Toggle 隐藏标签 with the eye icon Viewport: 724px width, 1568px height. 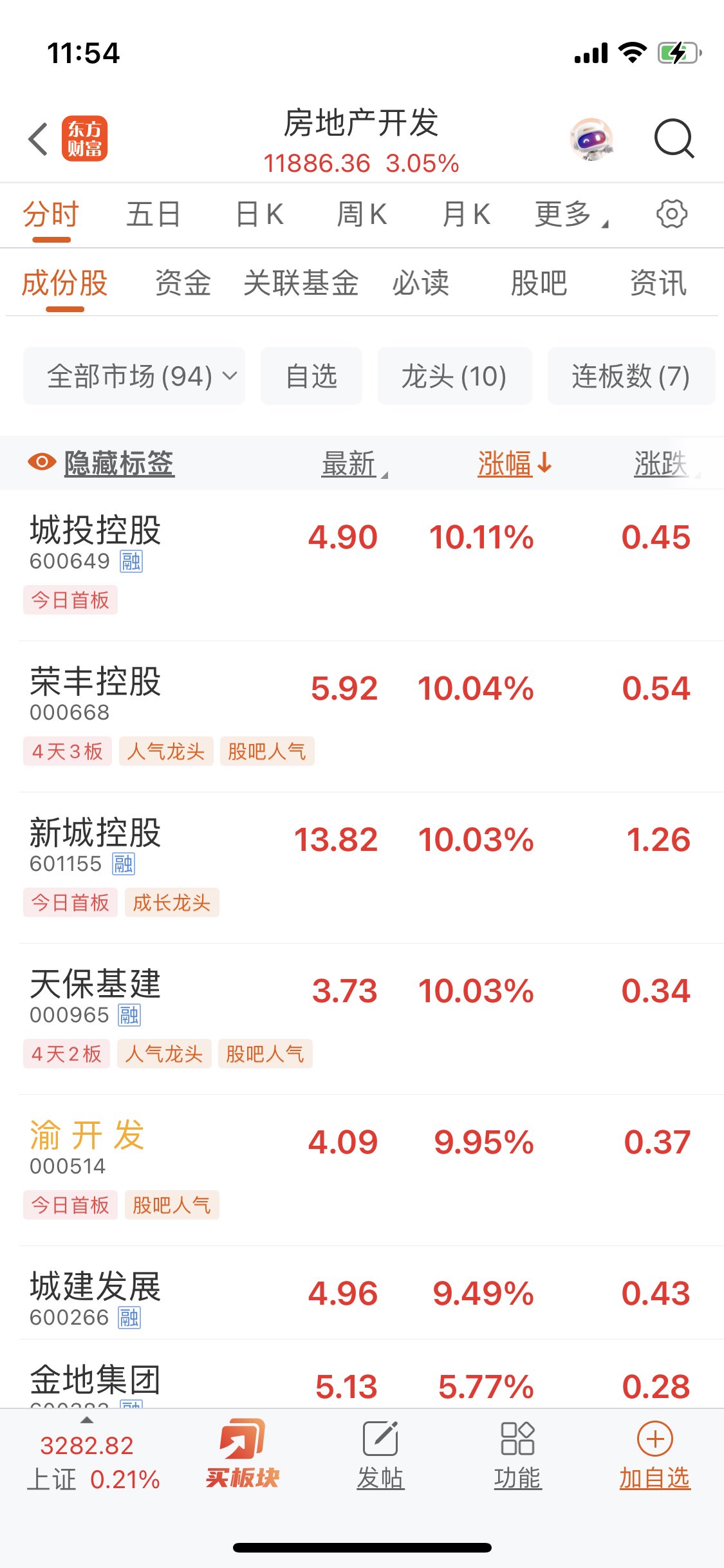click(42, 461)
